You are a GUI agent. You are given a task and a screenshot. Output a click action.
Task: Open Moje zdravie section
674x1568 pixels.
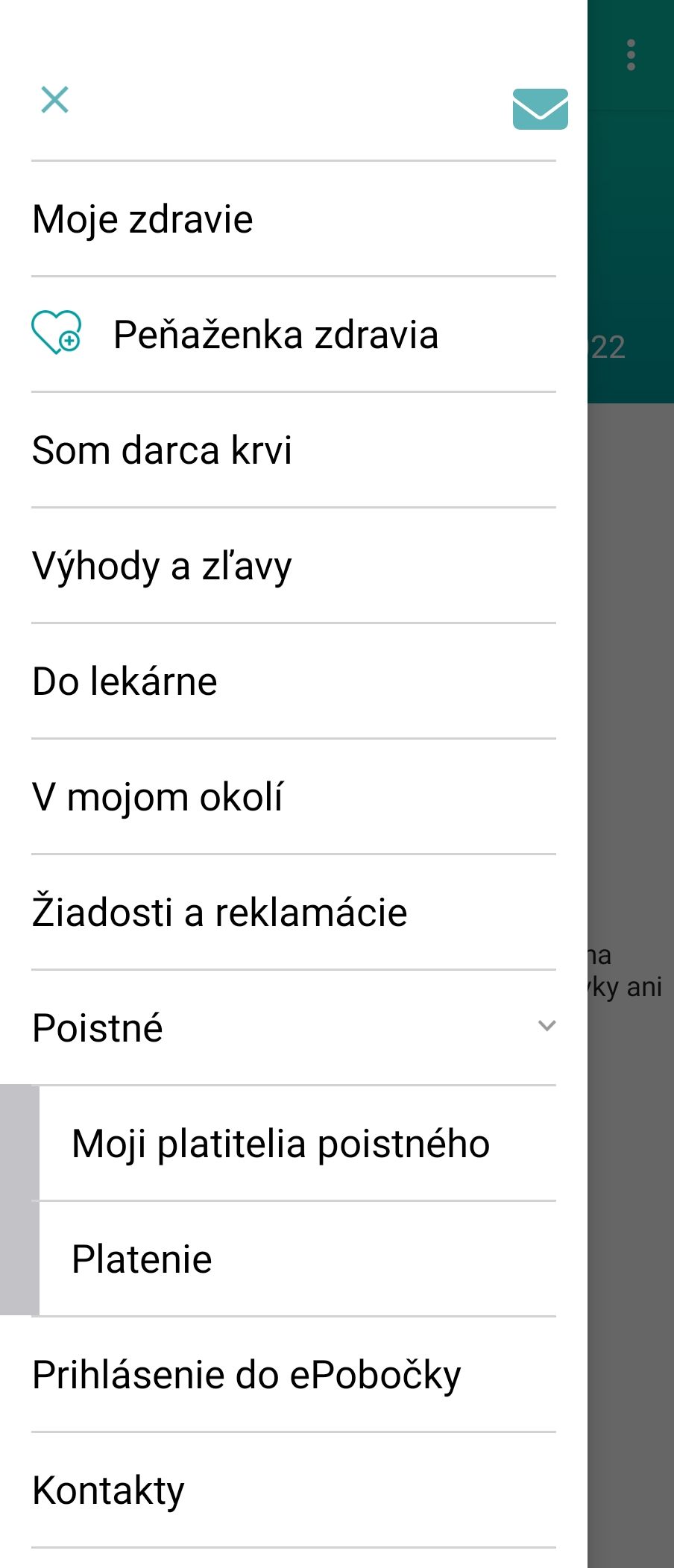coord(143,219)
